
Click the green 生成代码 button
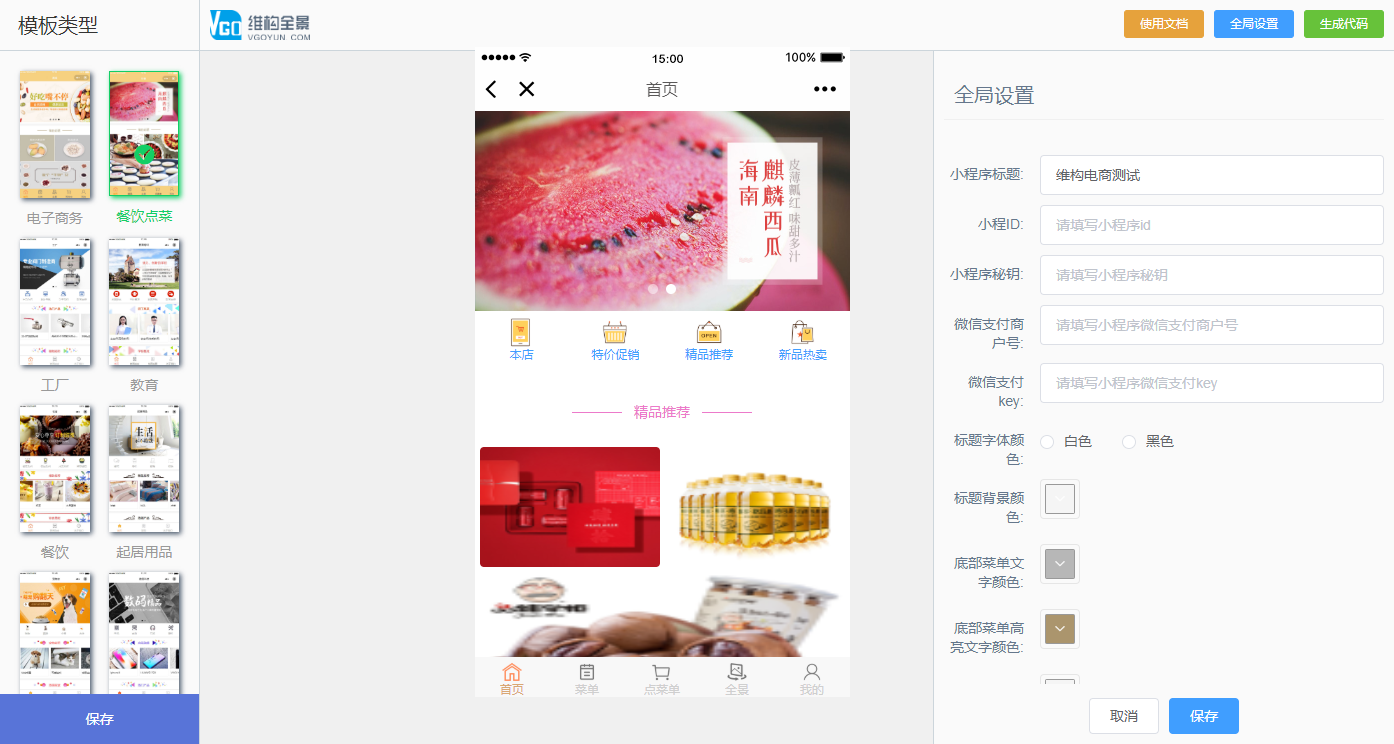[x=1343, y=24]
